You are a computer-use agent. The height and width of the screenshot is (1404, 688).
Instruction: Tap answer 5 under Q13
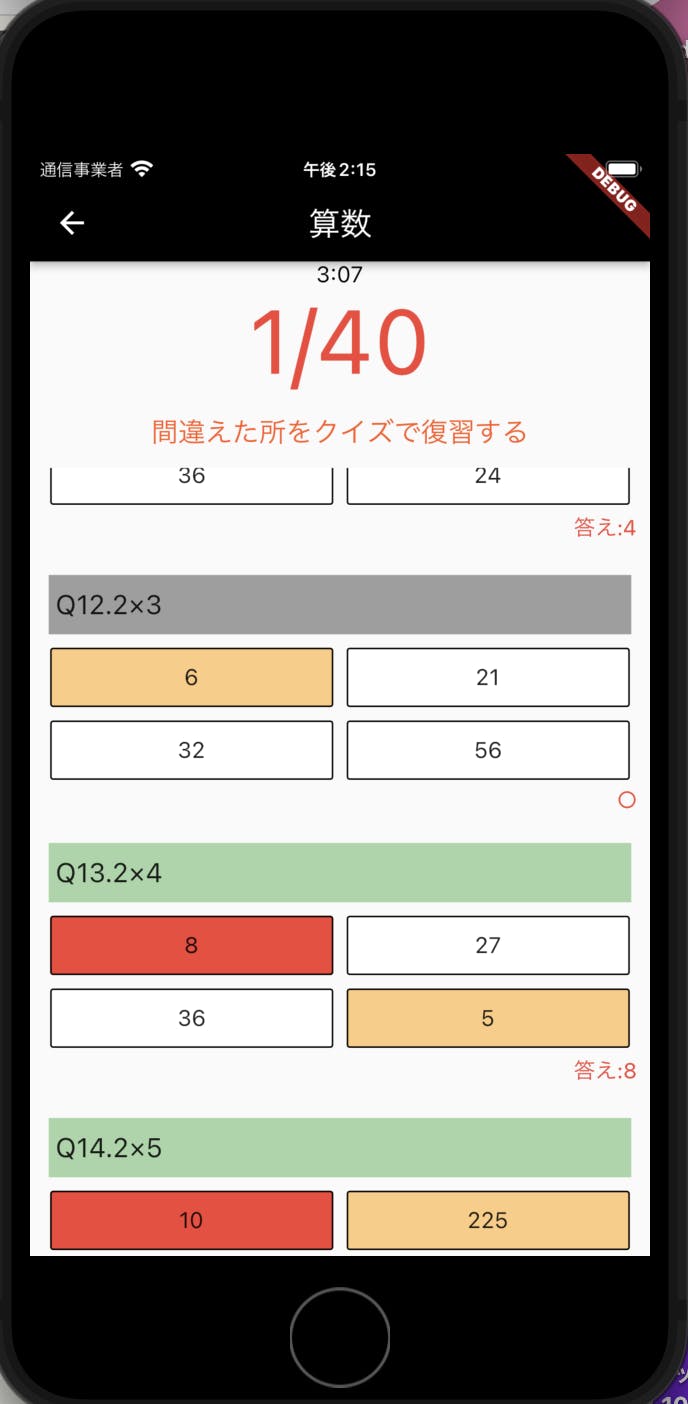pyautogui.click(x=487, y=1018)
